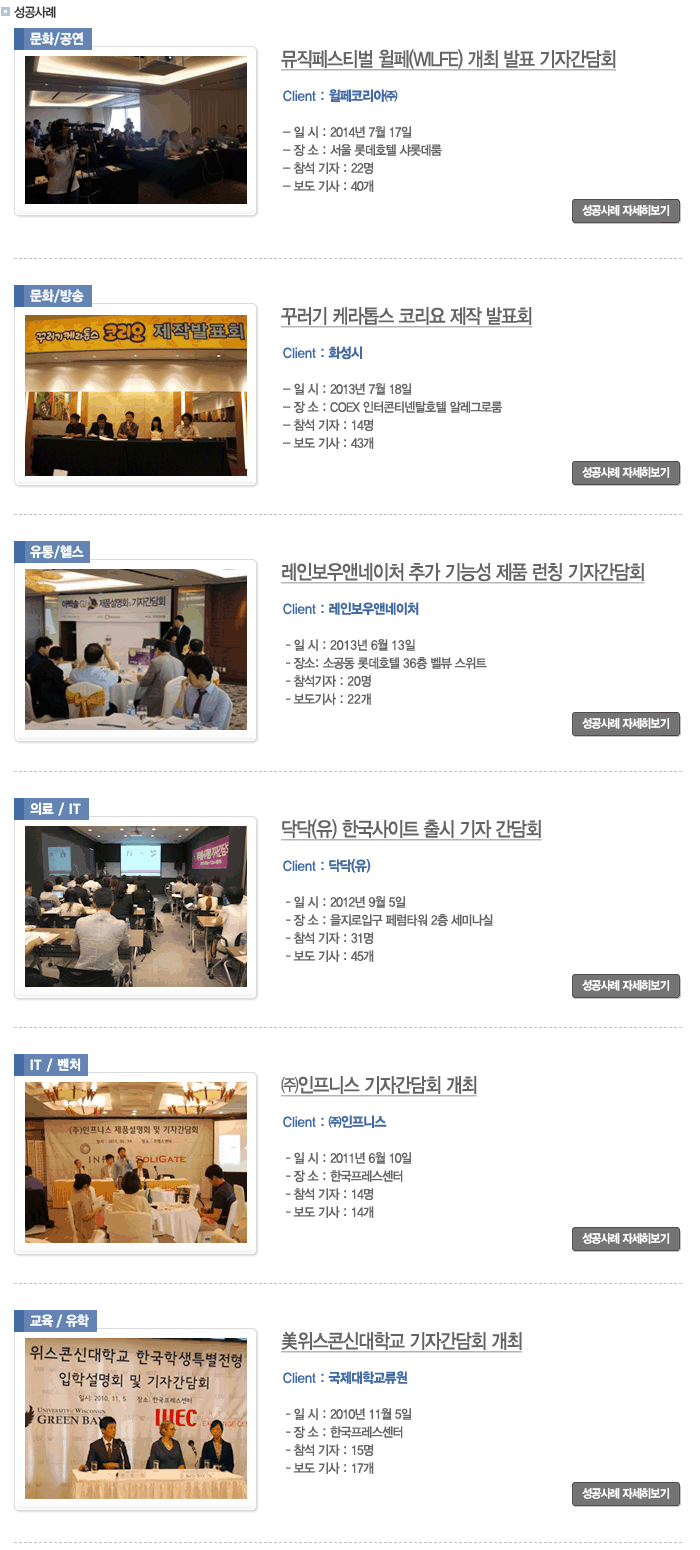The width and height of the screenshot is (700, 1550).
Task: Open the ㈜인프니스 기자간담회 개최 title link
Action: 380,1085
